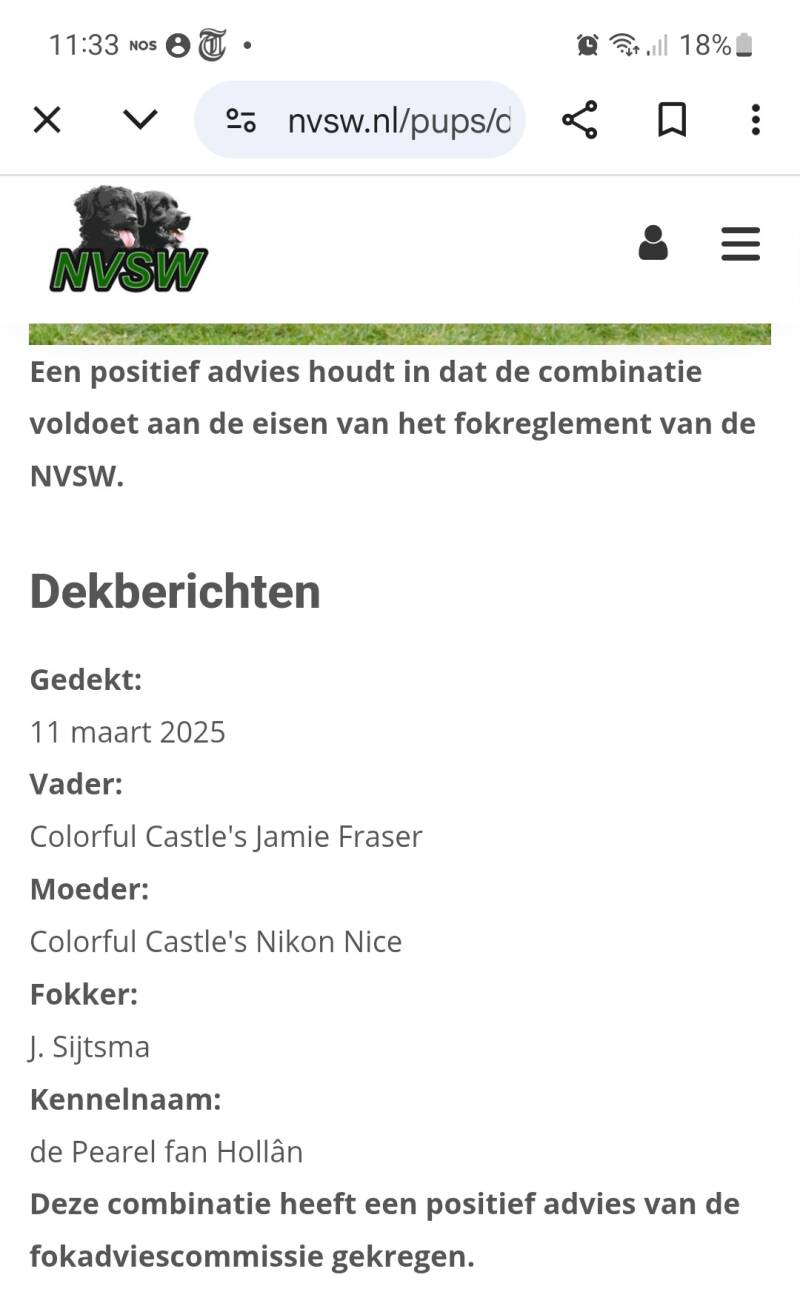Open the browser overflow menu
Image resolution: width=800 pixels, height=1306 pixels.
(x=755, y=120)
